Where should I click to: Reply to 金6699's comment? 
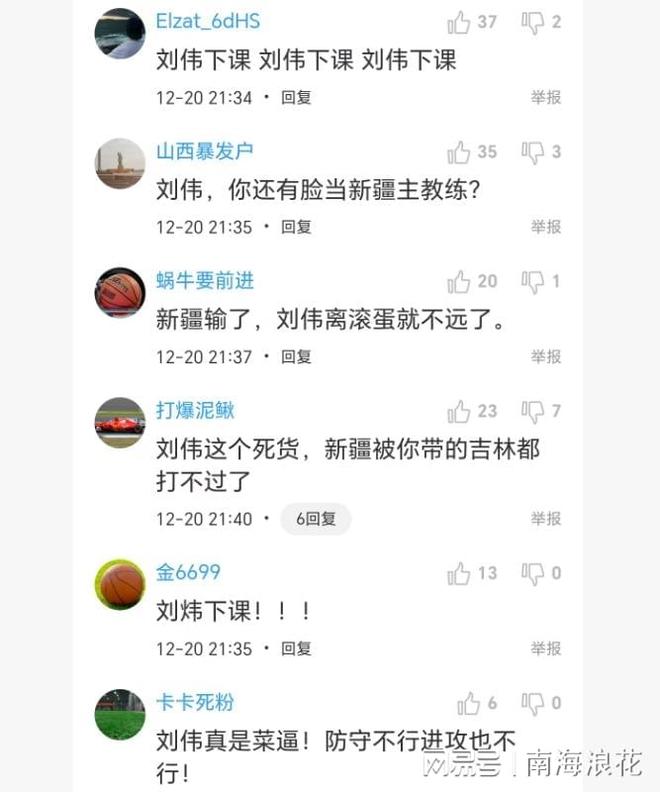[296, 648]
